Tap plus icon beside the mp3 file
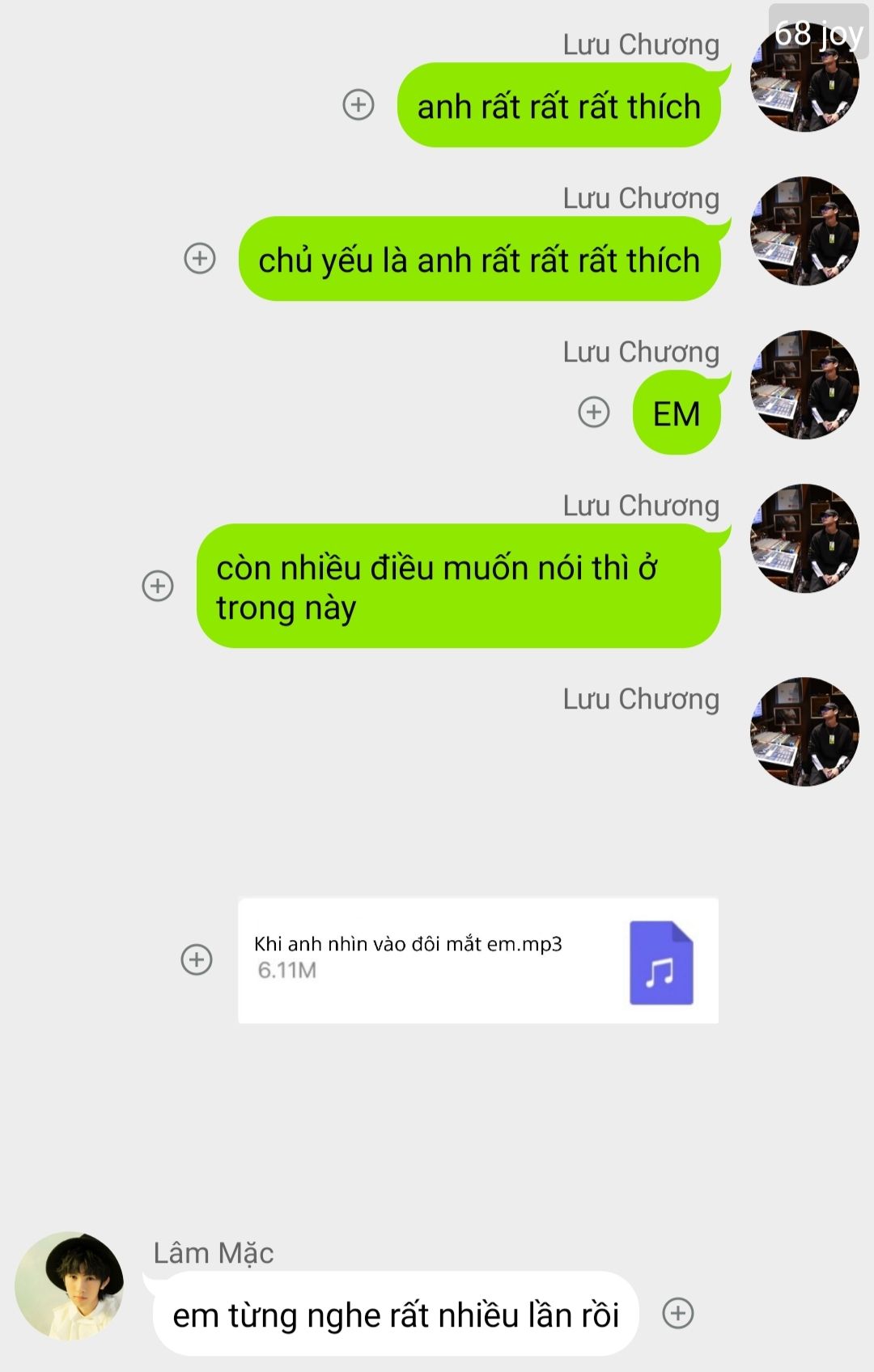The width and height of the screenshot is (874, 1372). click(x=197, y=959)
